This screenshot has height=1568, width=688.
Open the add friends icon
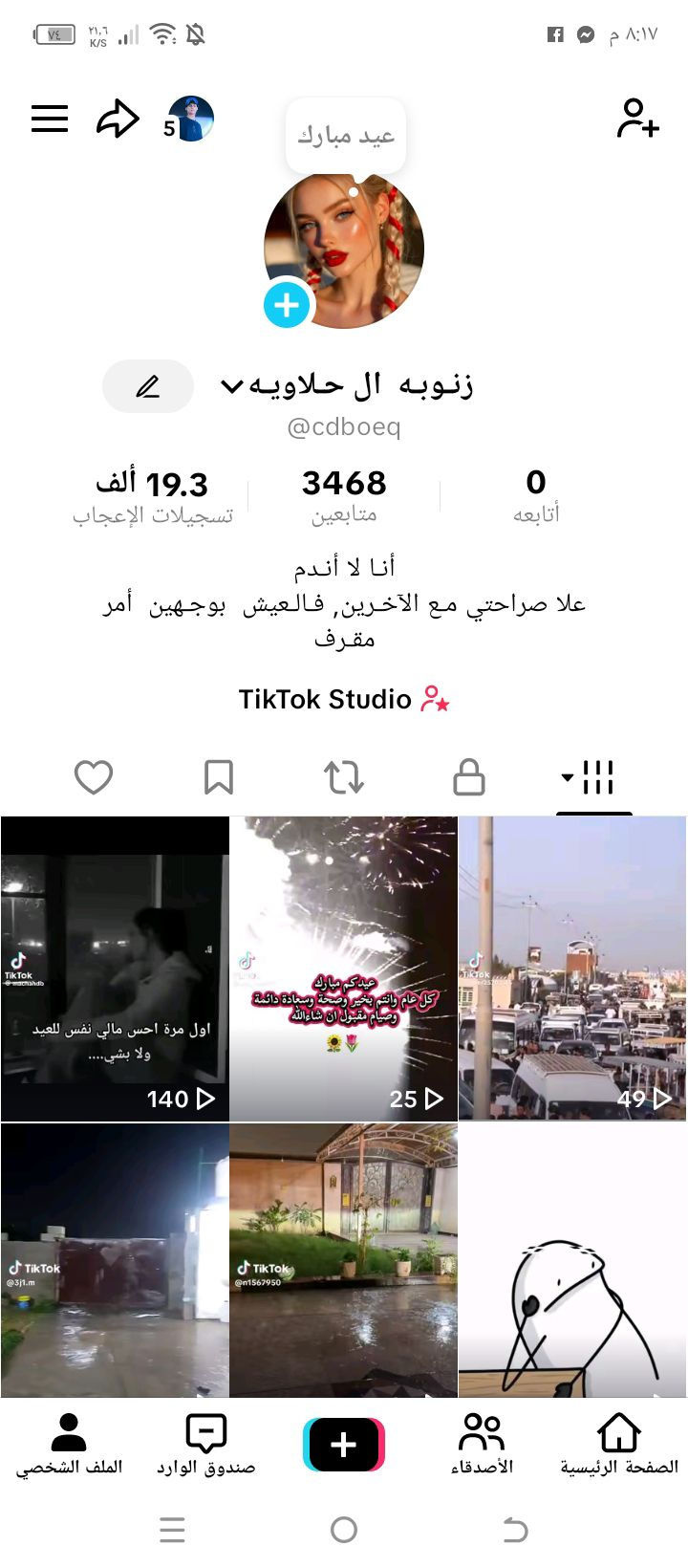pyautogui.click(x=637, y=120)
